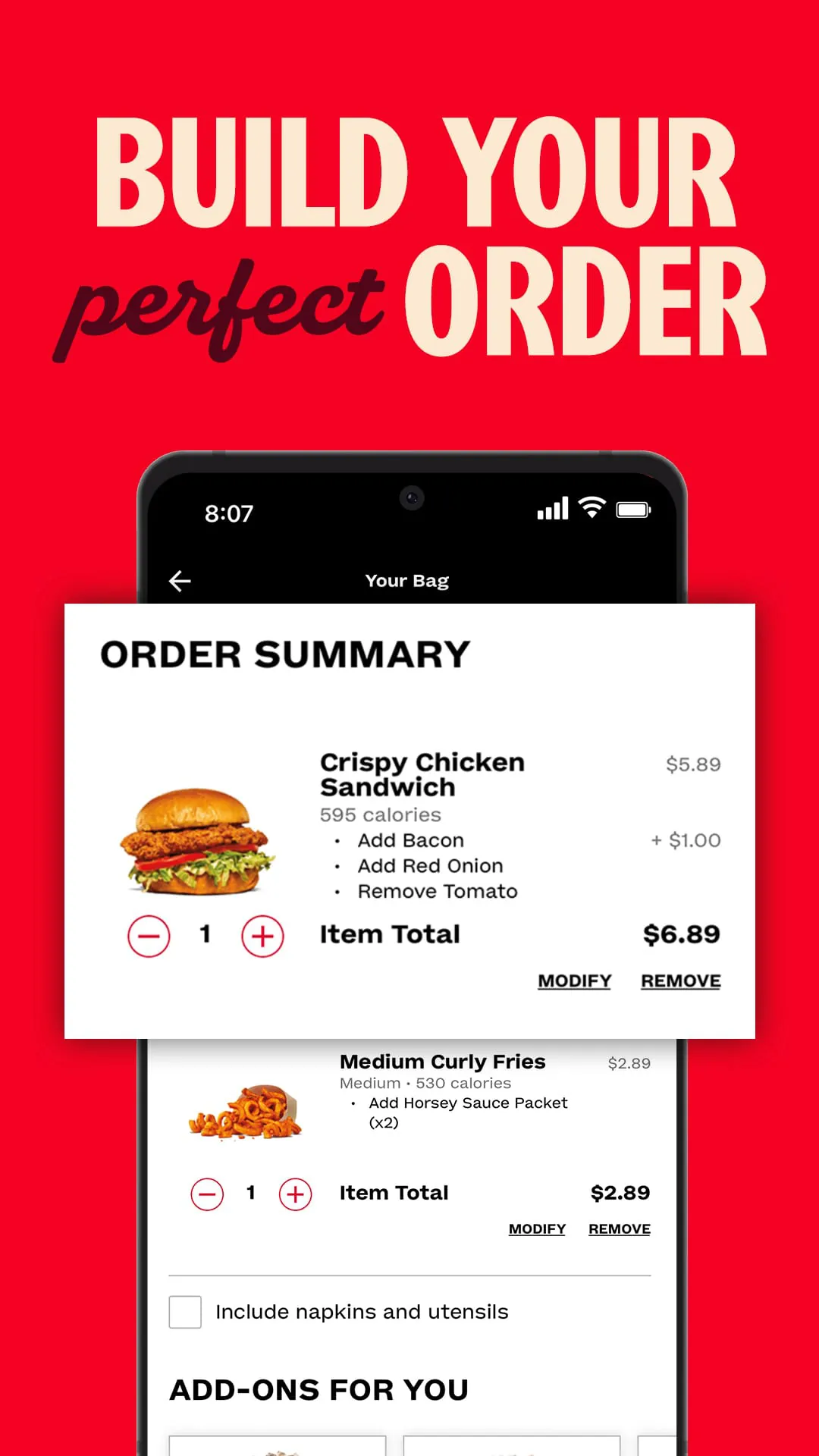
Task: Tap the Your Bag screen title
Action: point(407,581)
